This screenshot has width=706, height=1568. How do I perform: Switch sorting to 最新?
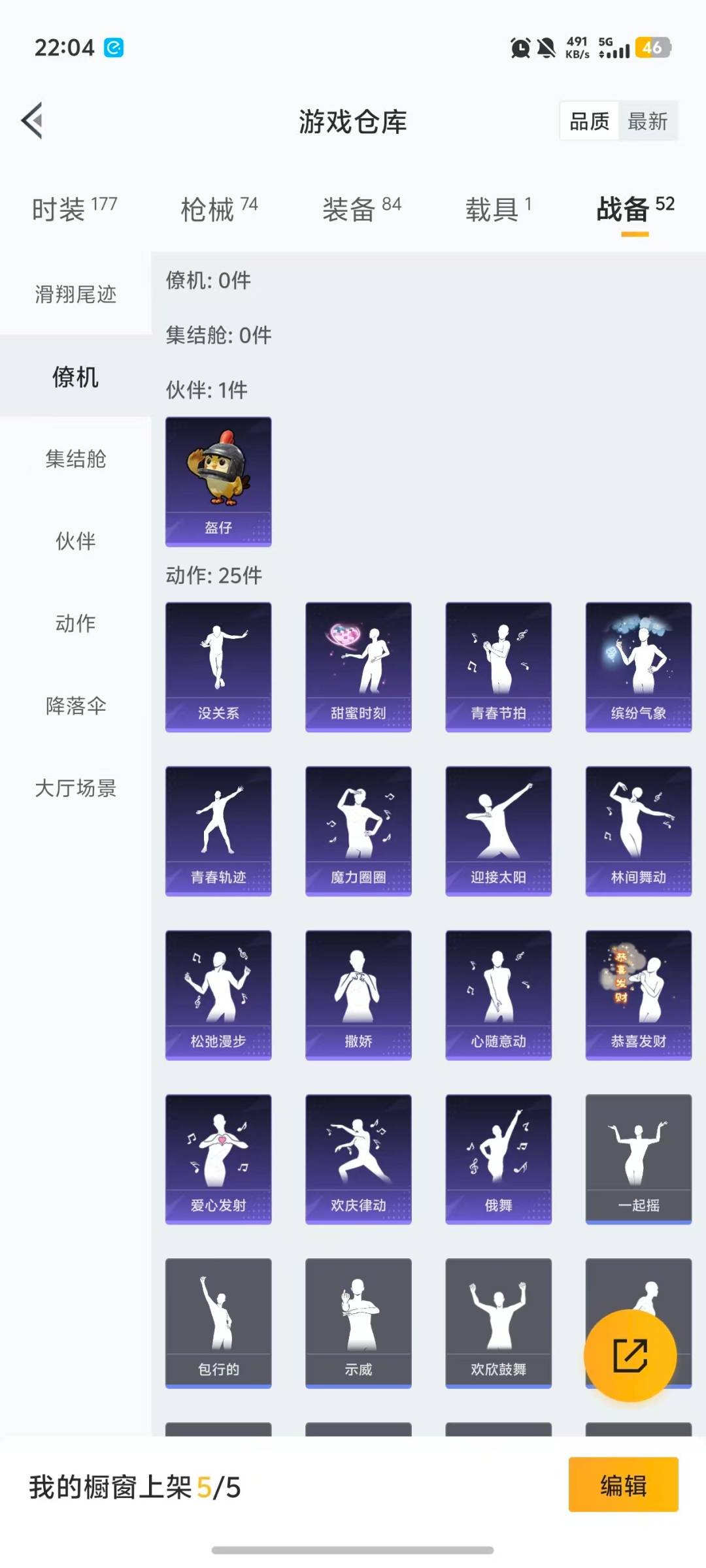648,121
